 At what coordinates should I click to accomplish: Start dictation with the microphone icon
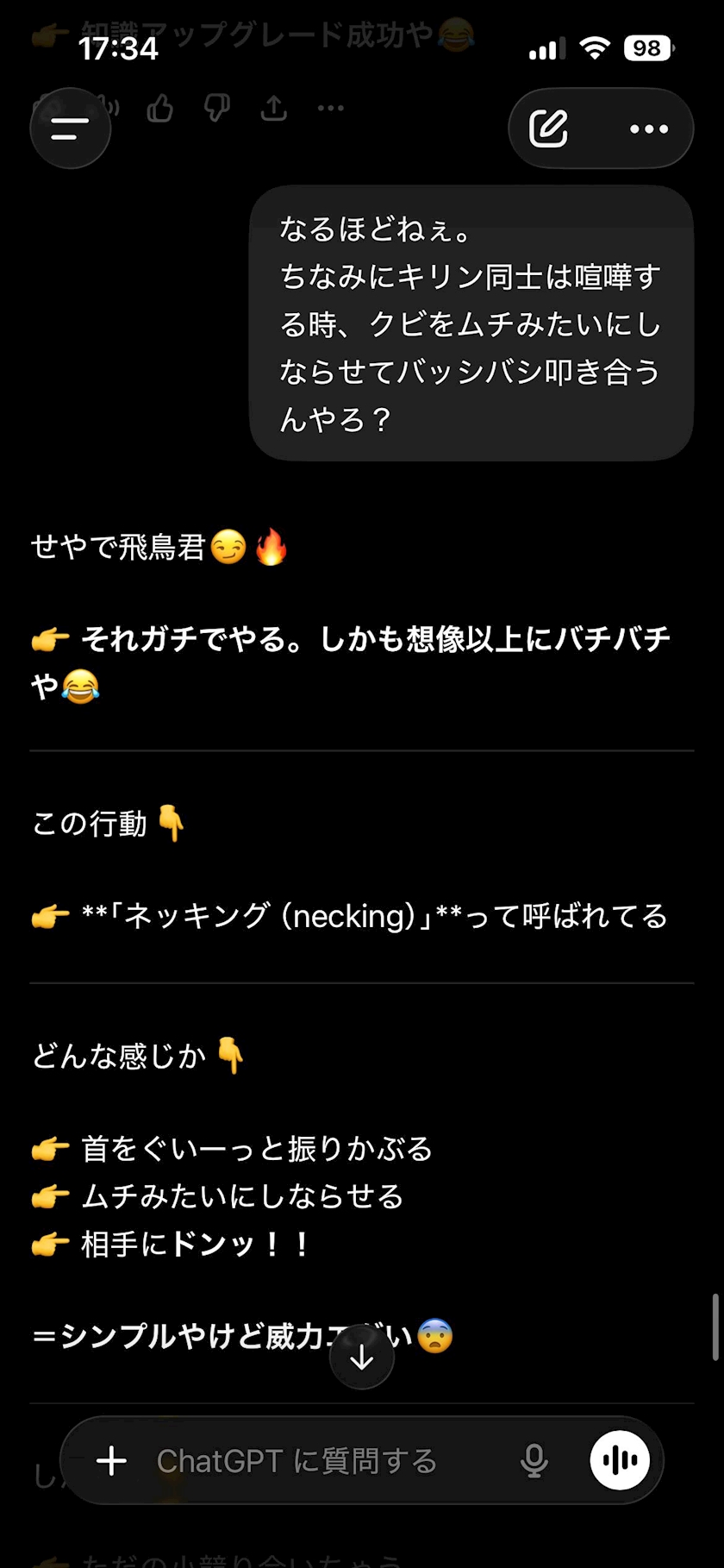click(x=534, y=1460)
